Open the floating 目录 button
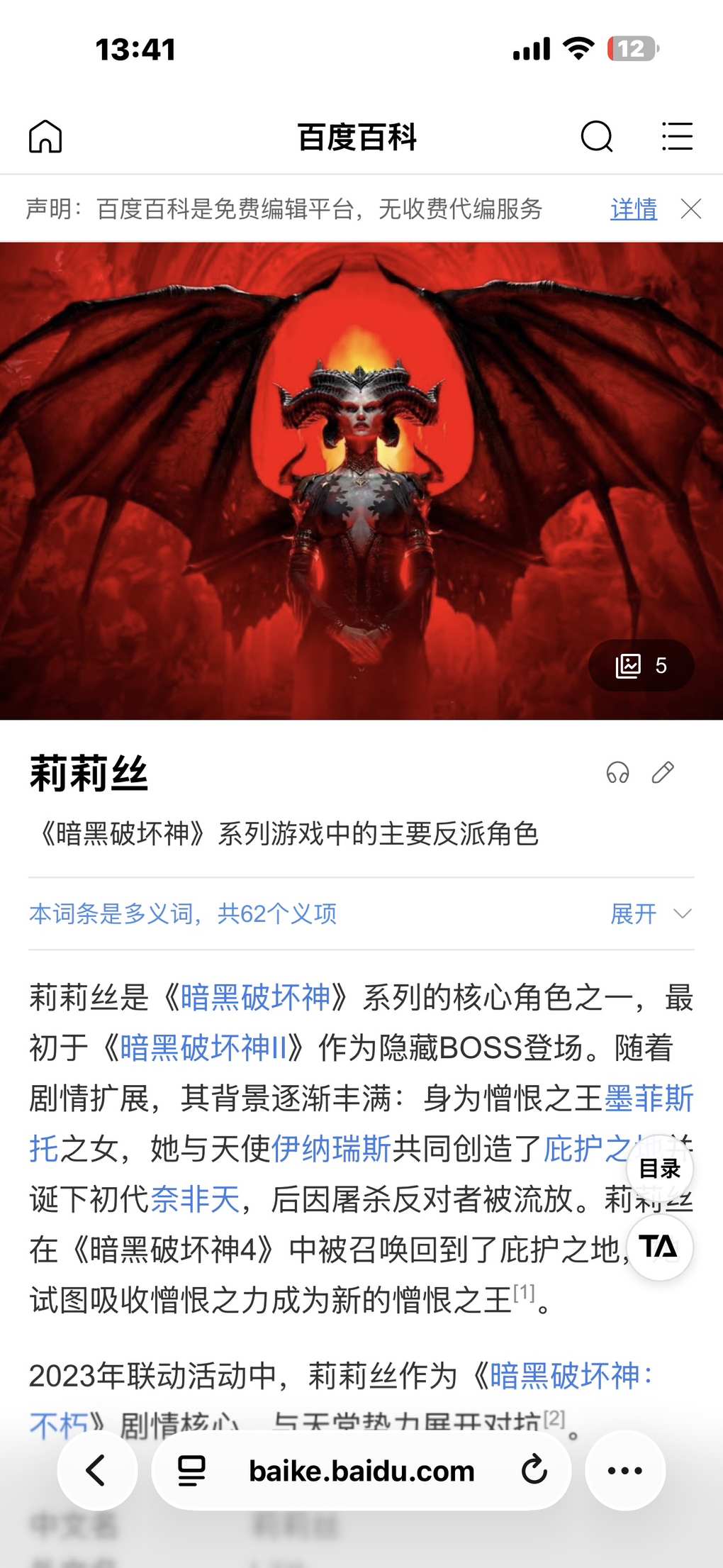Image resolution: width=723 pixels, height=1568 pixels. click(x=659, y=1168)
